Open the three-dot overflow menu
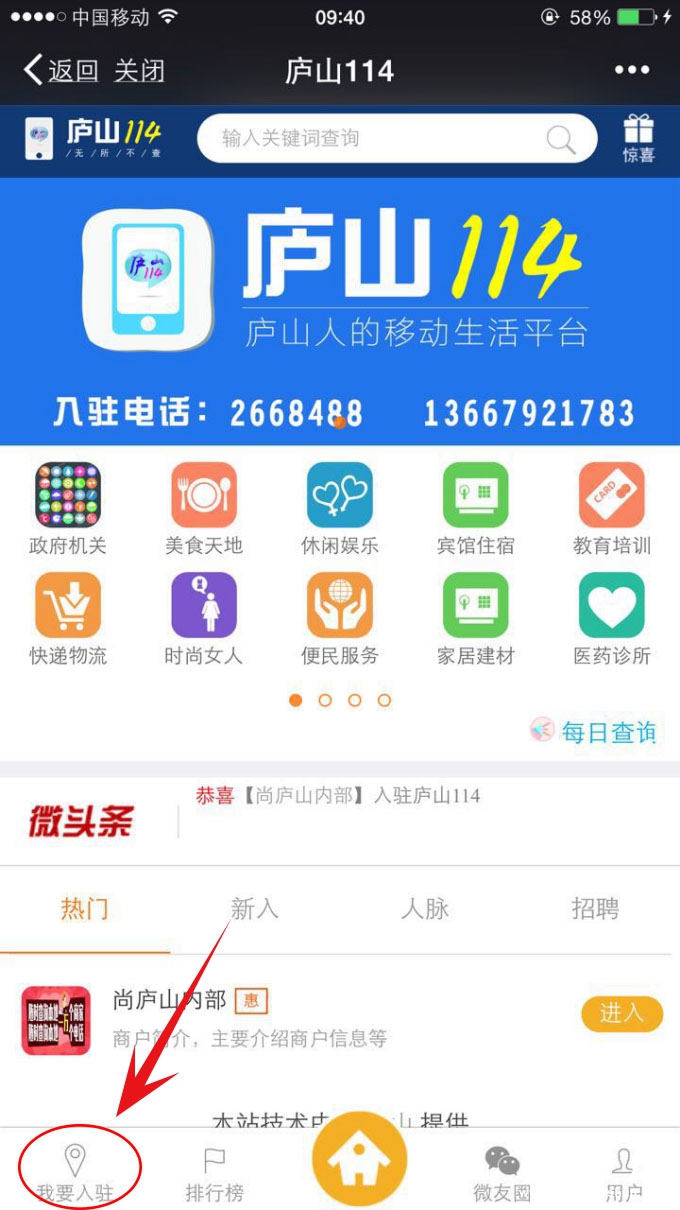Image resolution: width=680 pixels, height=1210 pixels. tap(632, 70)
